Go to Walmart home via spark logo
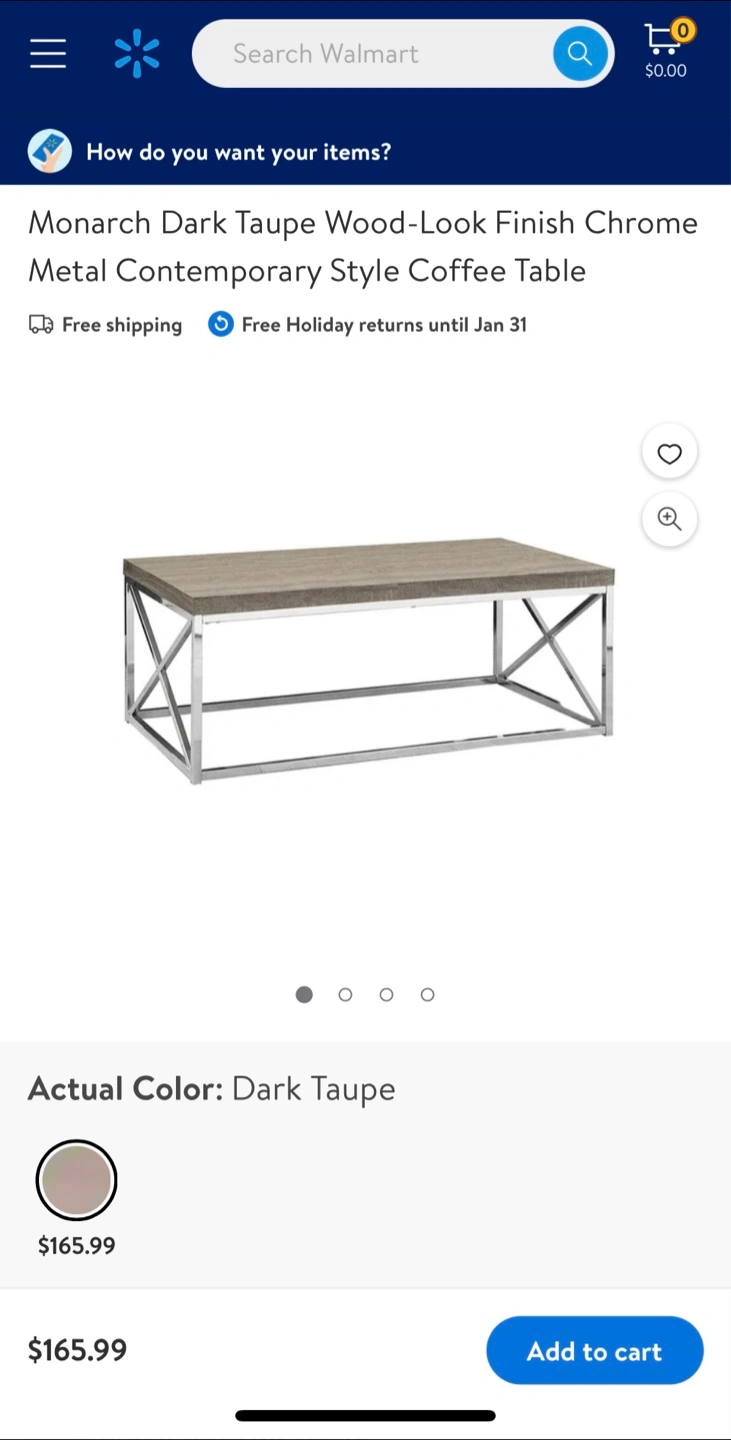Image resolution: width=731 pixels, height=1440 pixels. click(137, 54)
